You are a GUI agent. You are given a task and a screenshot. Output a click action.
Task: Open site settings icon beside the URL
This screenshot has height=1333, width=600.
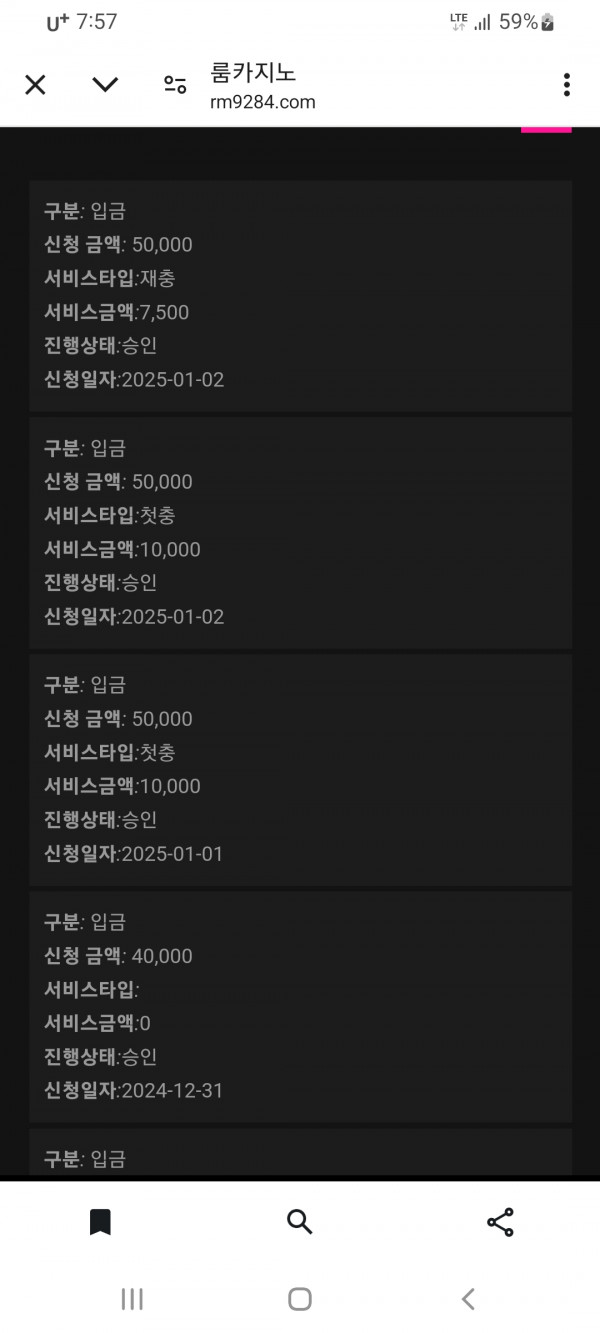[x=175, y=85]
